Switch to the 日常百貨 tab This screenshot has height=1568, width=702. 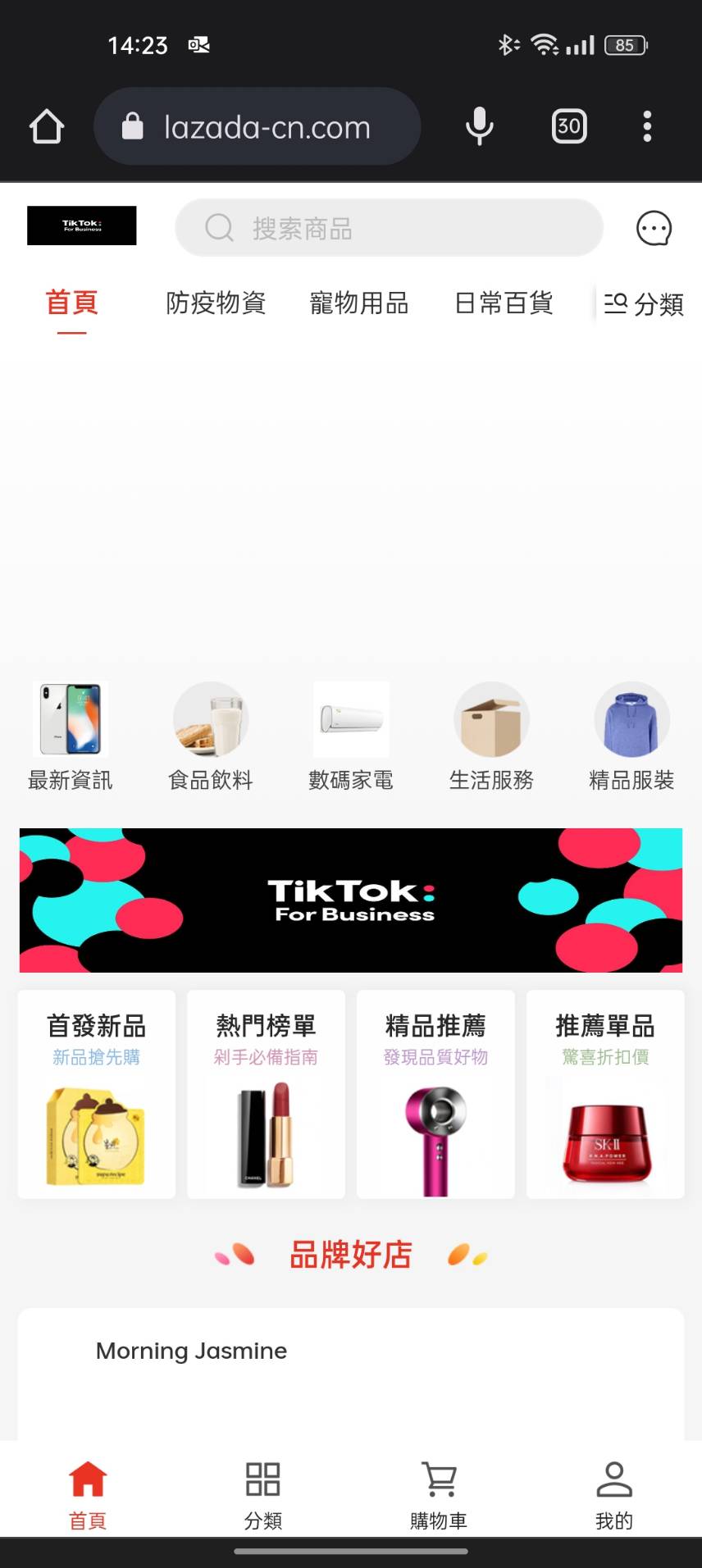point(504,303)
